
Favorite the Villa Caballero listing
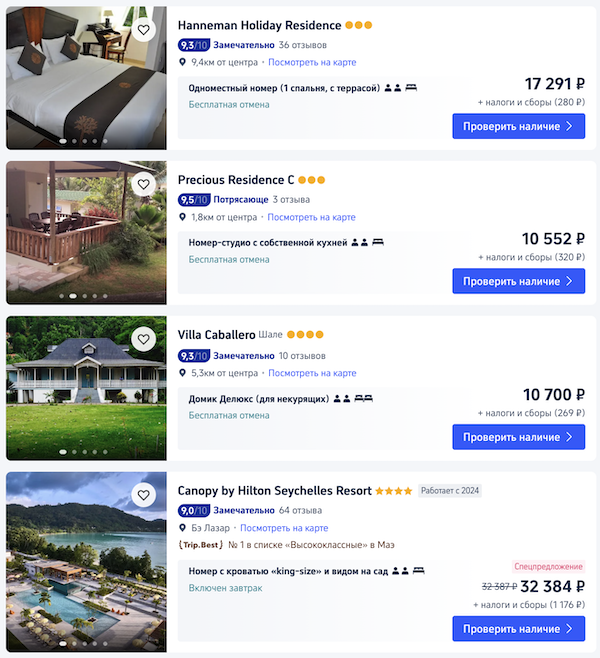coord(143,340)
